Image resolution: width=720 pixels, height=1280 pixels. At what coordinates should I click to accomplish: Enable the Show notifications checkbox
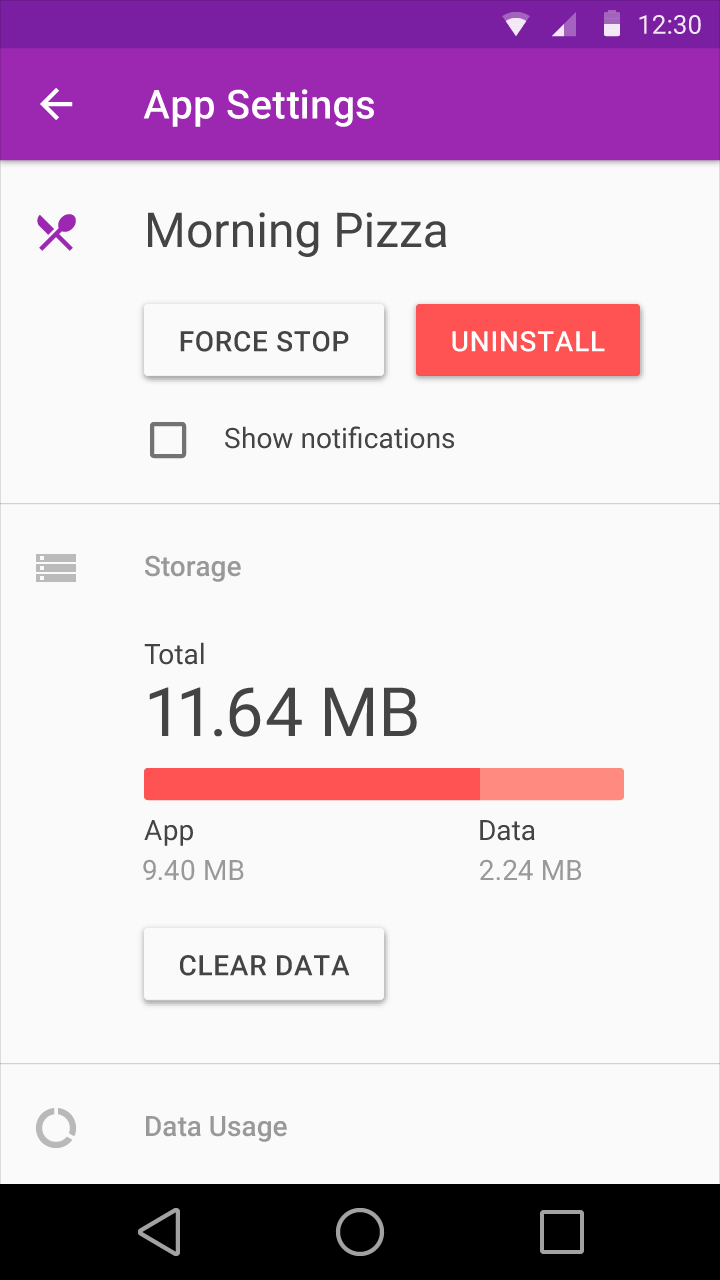(x=168, y=440)
